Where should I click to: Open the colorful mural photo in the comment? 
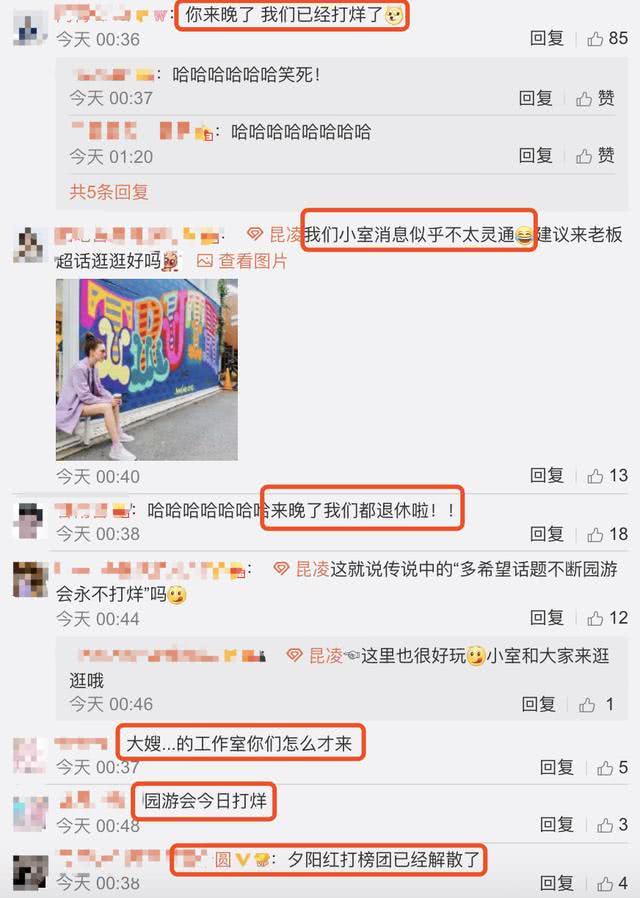click(146, 369)
